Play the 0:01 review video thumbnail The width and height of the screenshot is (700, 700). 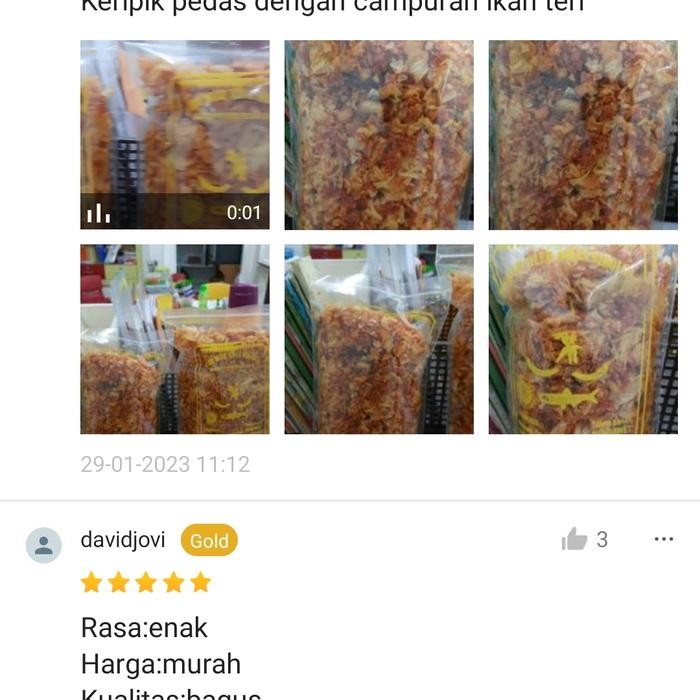point(174,135)
